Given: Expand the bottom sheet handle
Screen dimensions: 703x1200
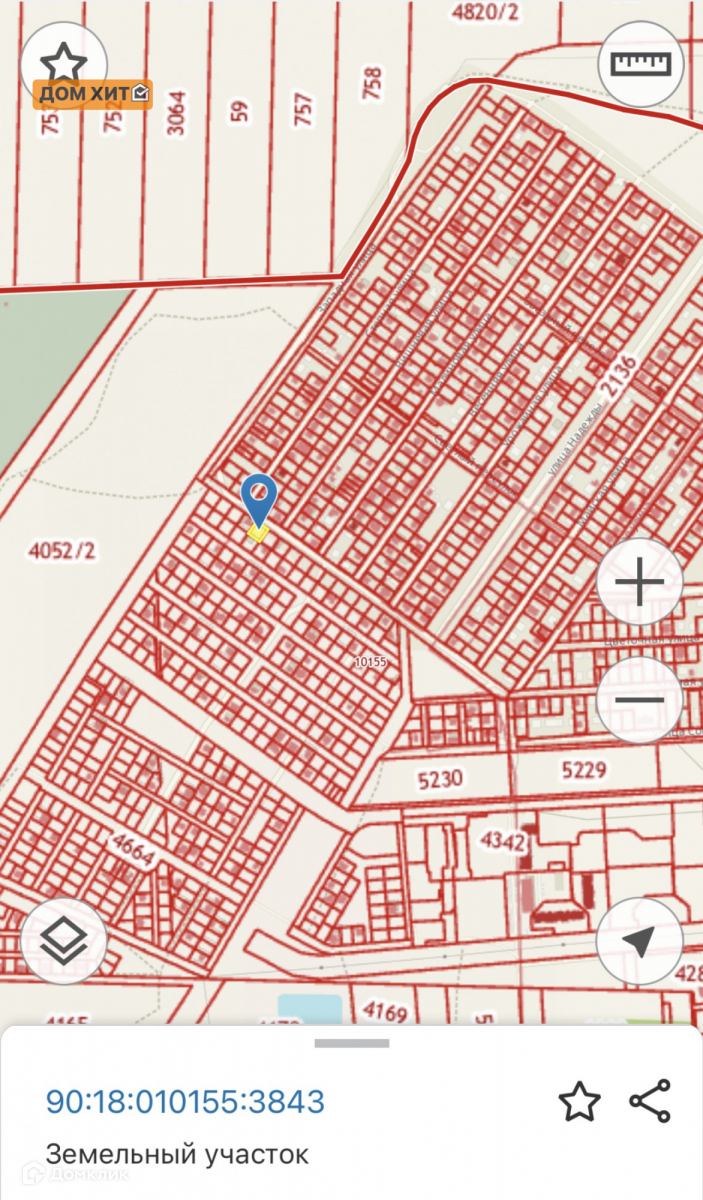Looking at the screenshot, I should pos(351,1044).
